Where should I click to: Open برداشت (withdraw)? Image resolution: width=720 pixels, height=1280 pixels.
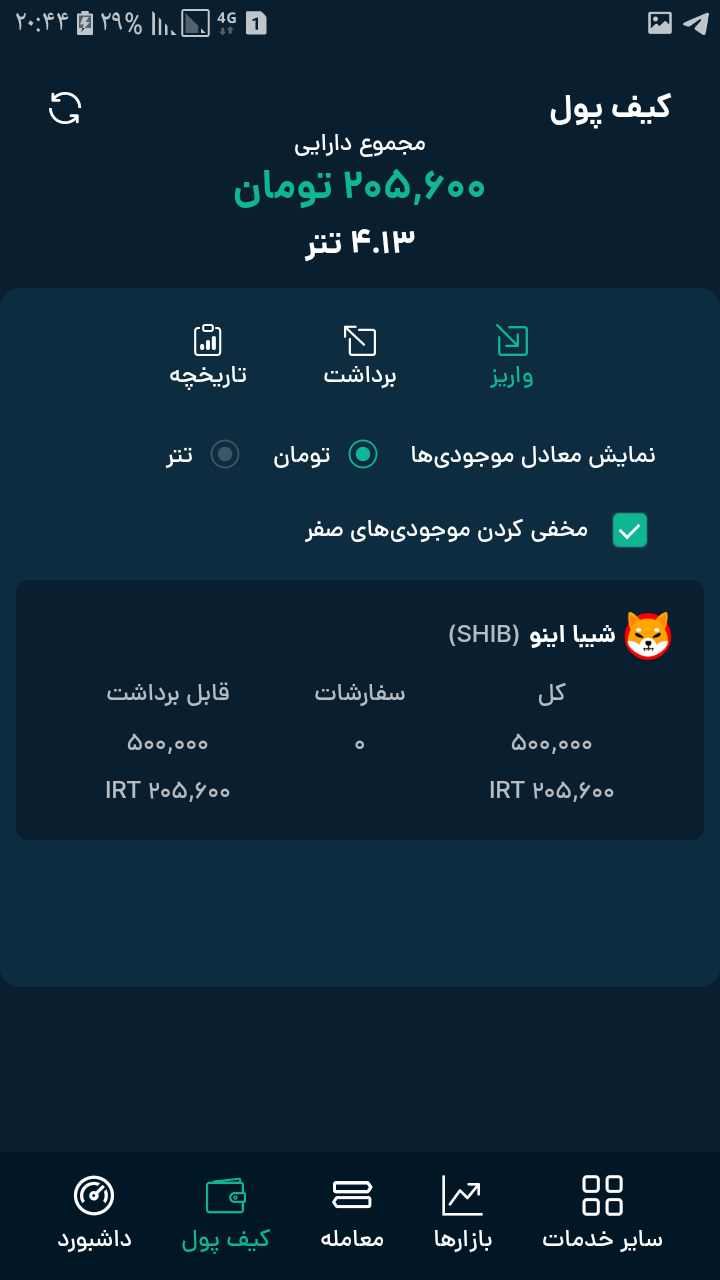(x=360, y=357)
